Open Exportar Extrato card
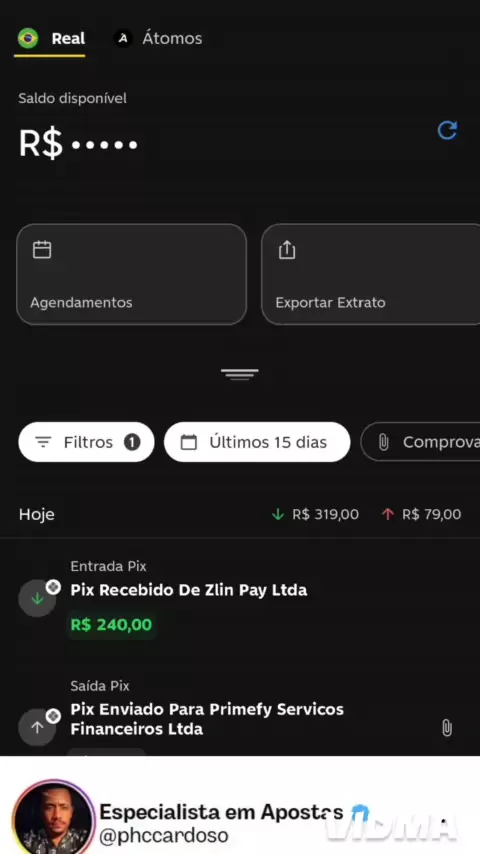 [x=370, y=274]
